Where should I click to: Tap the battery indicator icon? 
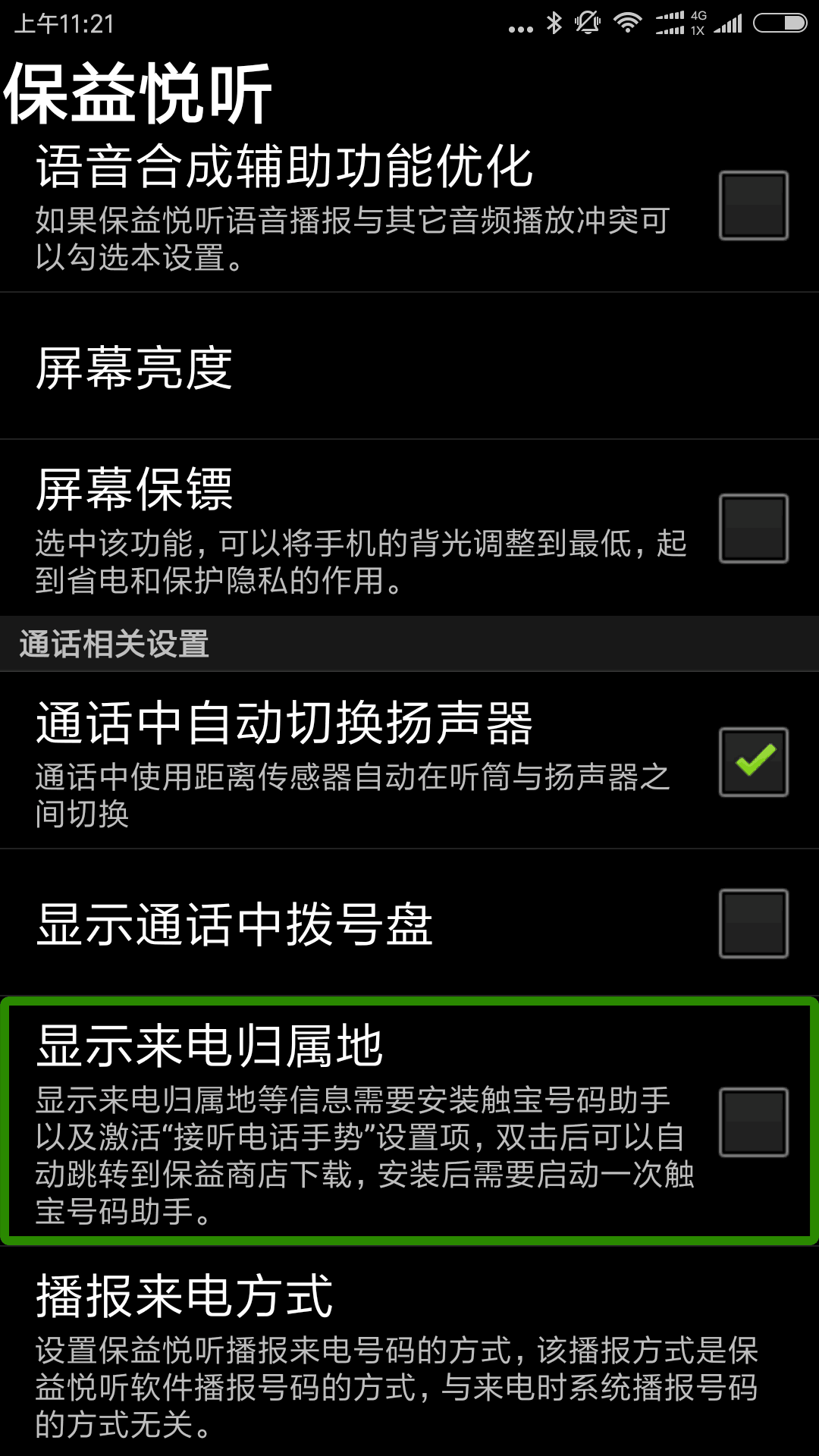click(780, 23)
